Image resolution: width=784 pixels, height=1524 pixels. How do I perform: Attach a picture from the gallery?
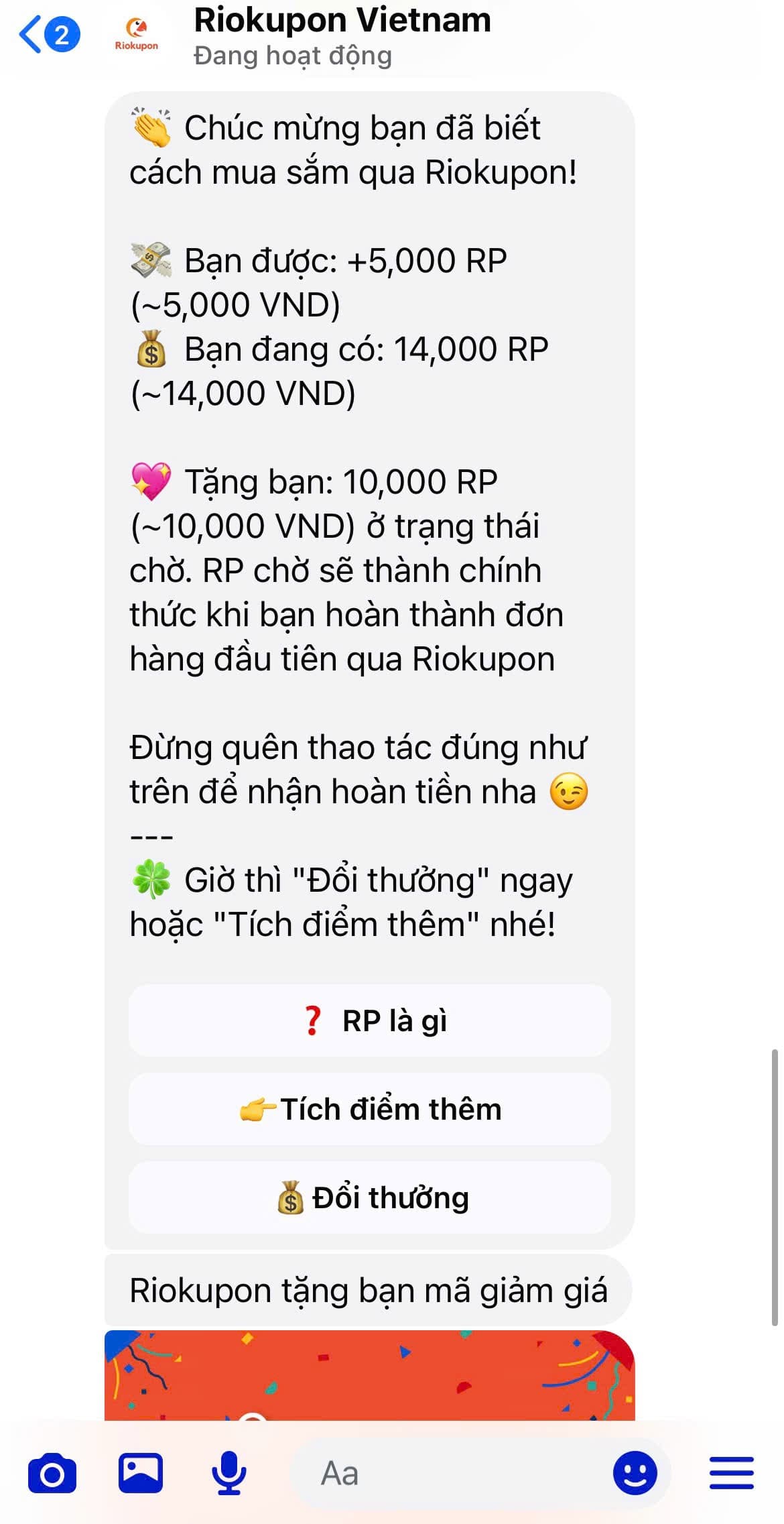[140, 1474]
